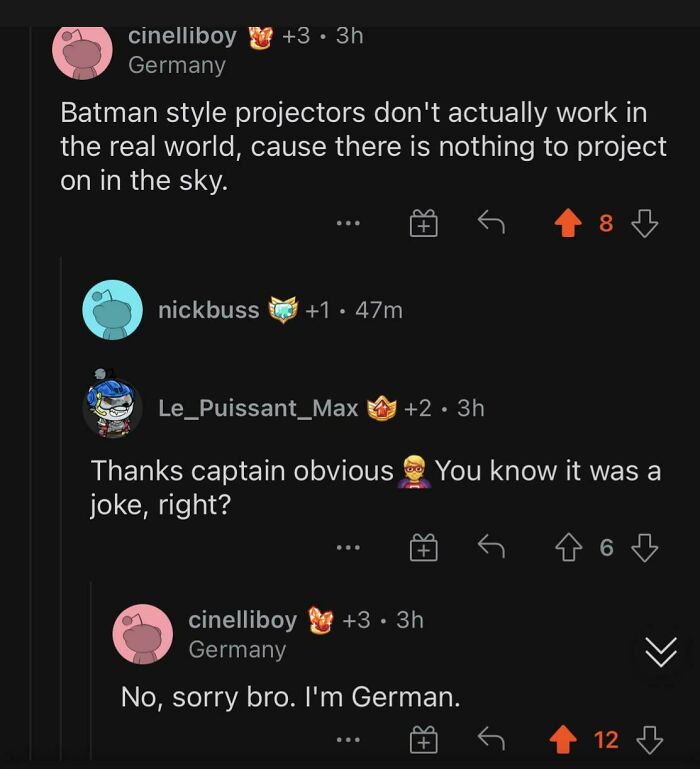The image size is (700, 769).
Task: Open cinelliboy's profile from top comment
Action: click(182, 35)
